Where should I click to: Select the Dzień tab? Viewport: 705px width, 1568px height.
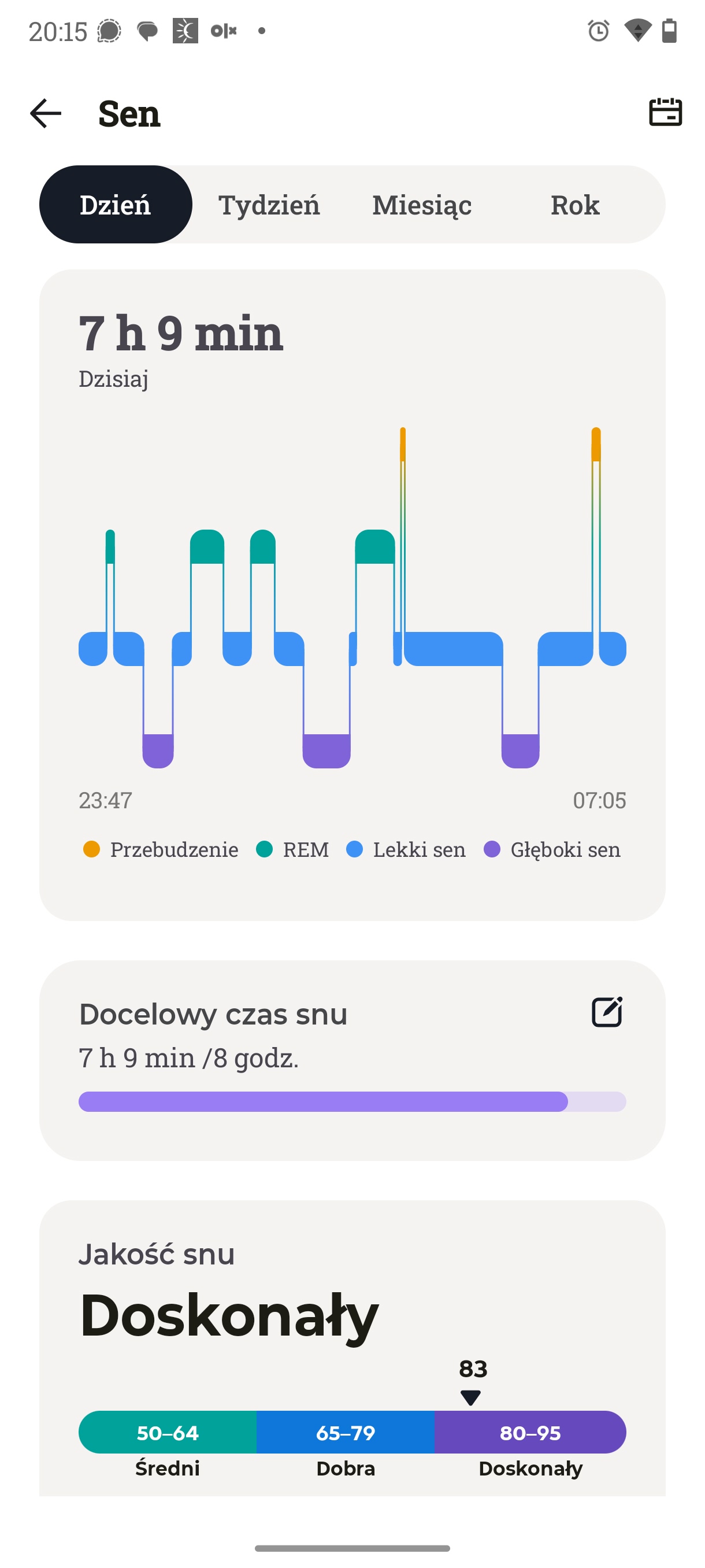click(x=116, y=205)
